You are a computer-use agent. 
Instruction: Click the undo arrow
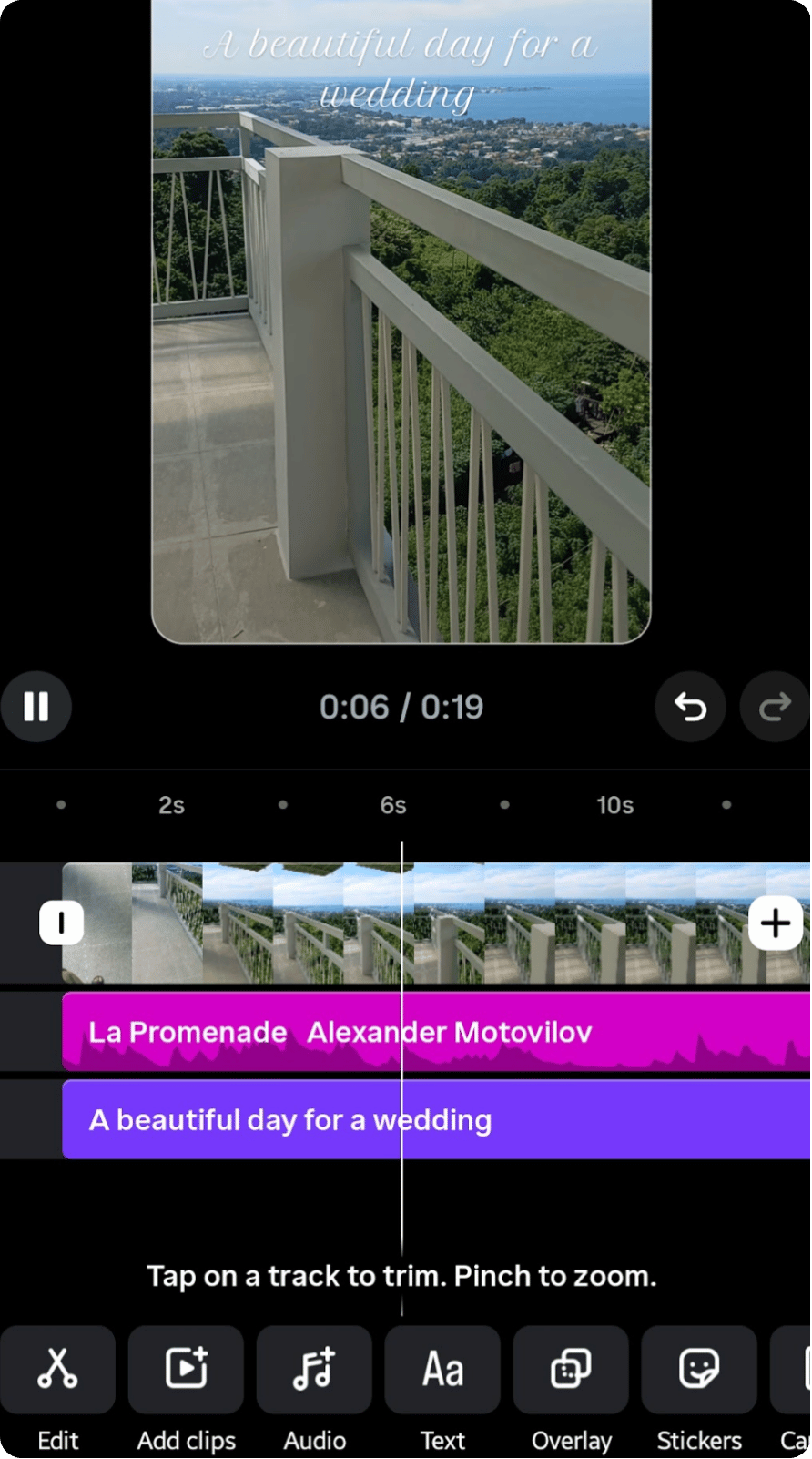[x=690, y=707]
